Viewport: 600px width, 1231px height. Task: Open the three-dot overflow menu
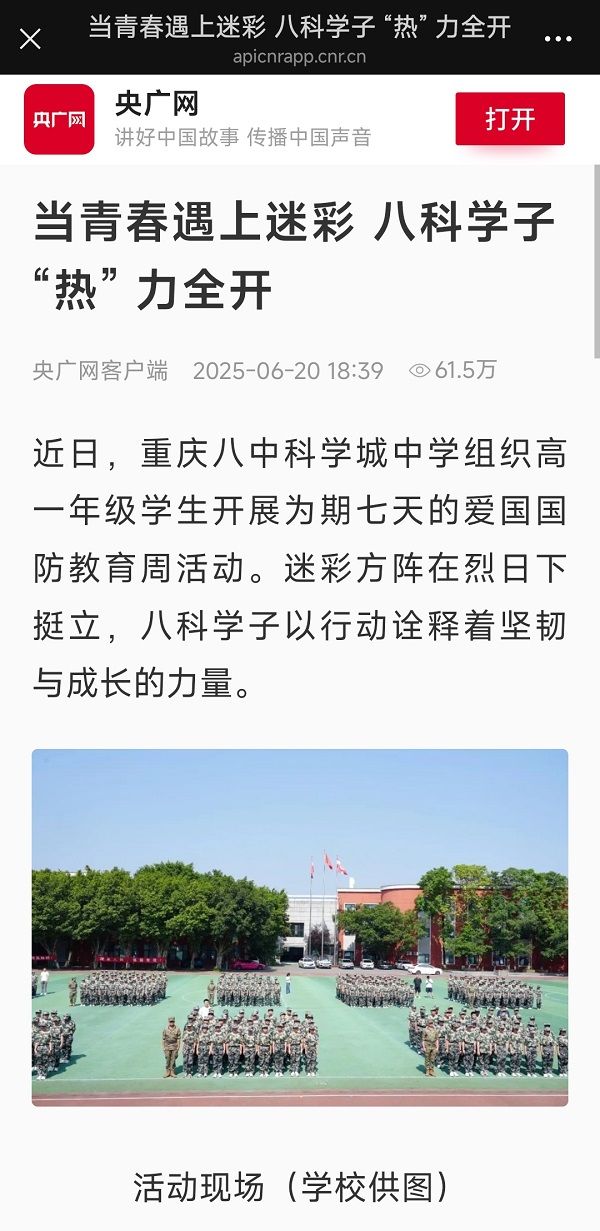(x=558, y=39)
